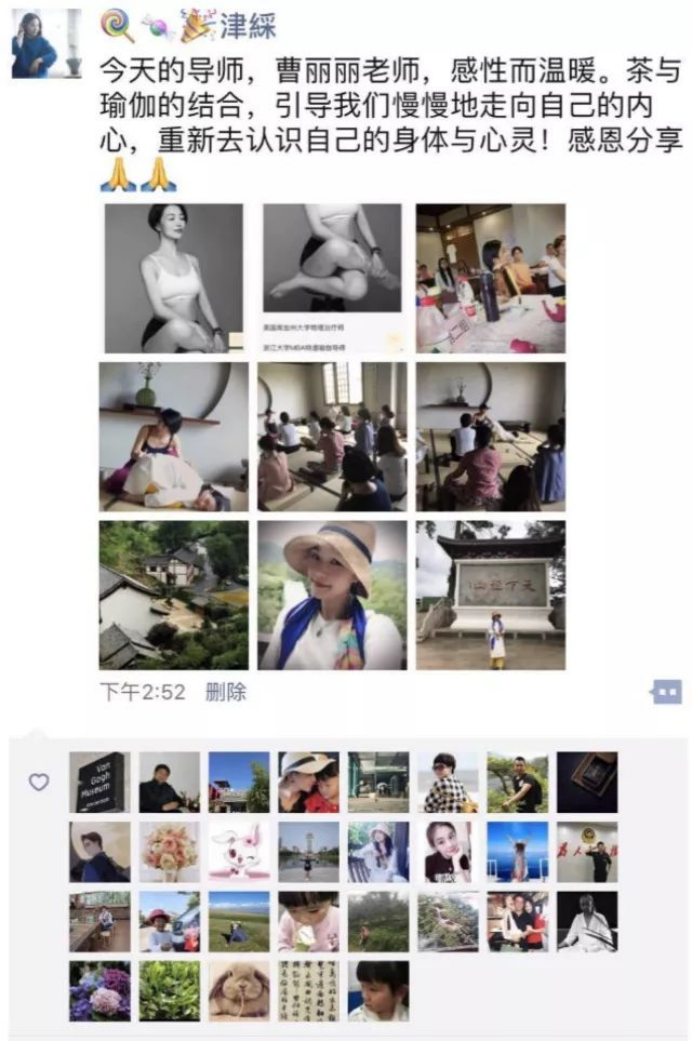Open the photo of the stone monument gate
This screenshot has width=693, height=1042.
(490, 595)
